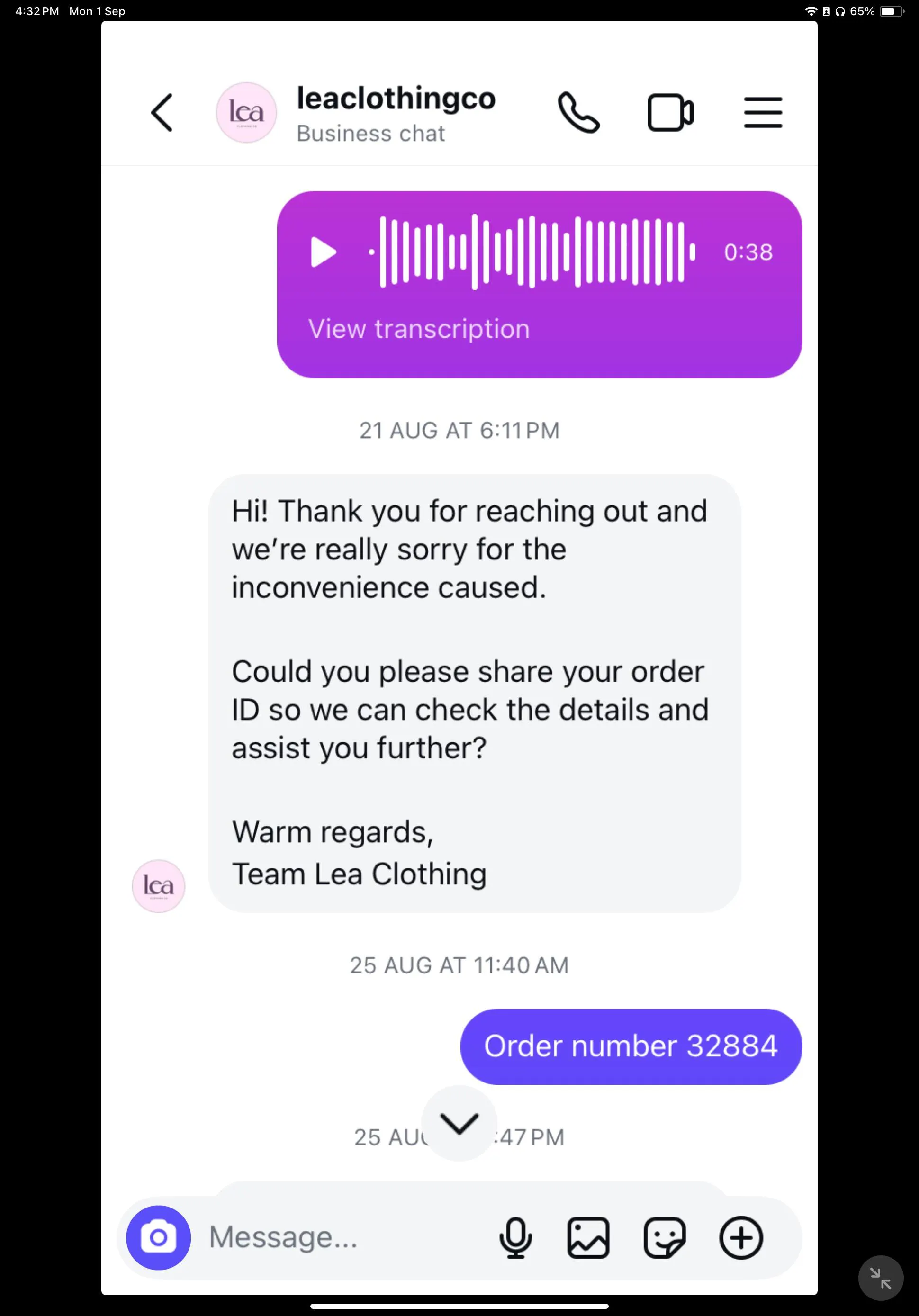Open more options plus button
Viewport: 919px width, 1316px height.
[x=741, y=1237]
